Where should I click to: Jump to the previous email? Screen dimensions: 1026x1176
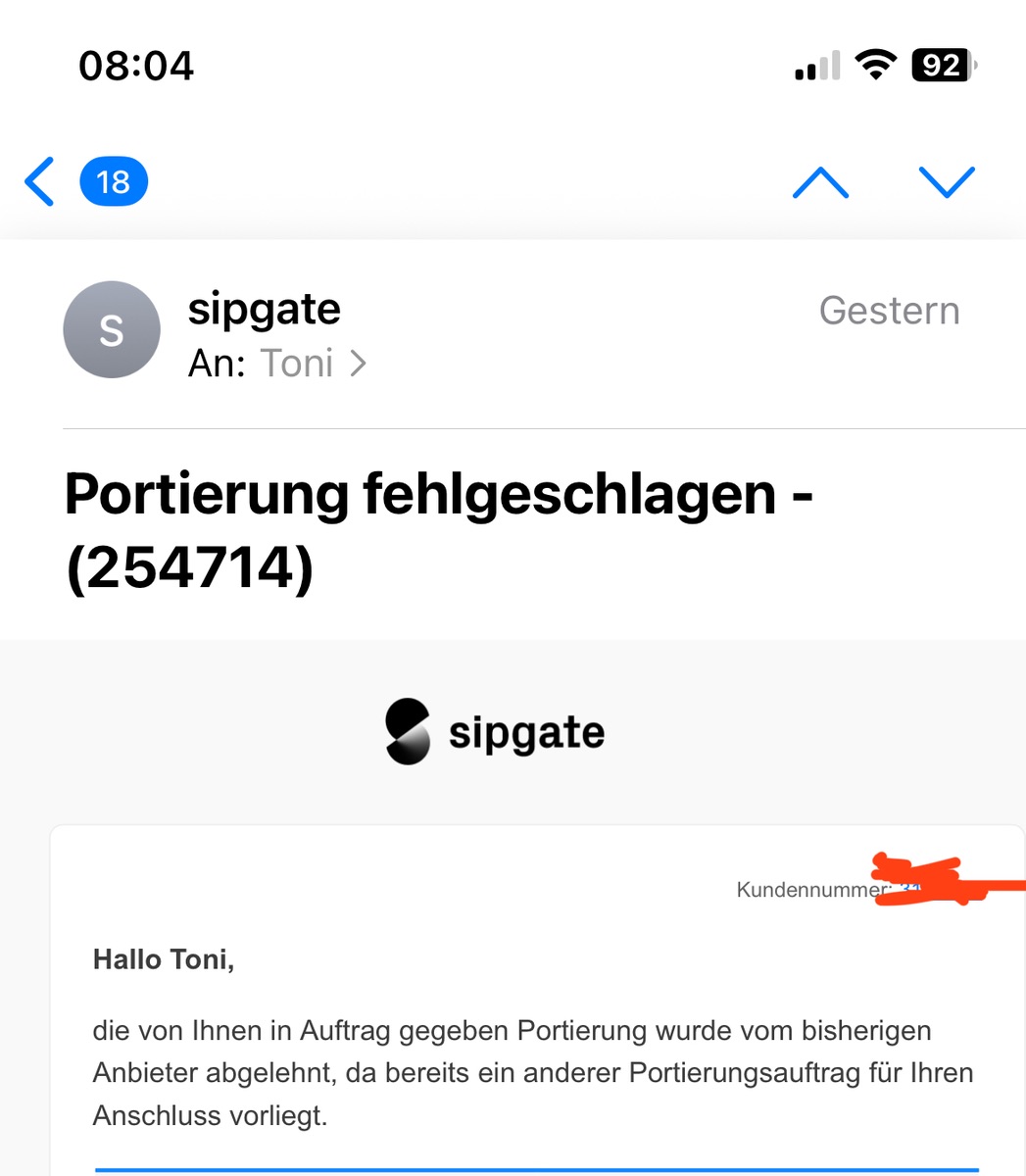coord(820,182)
